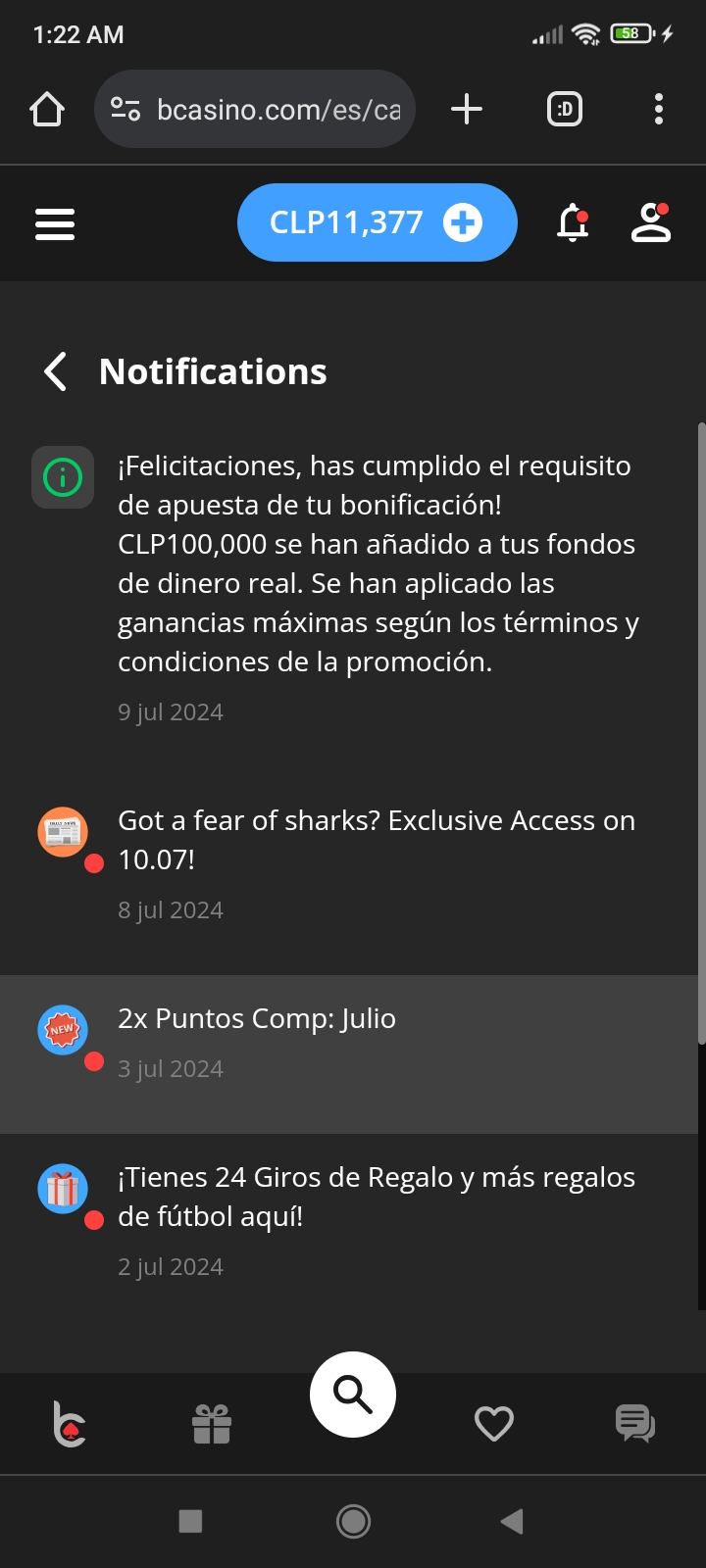Open the favorites heart tab
The width and height of the screenshot is (706, 1568).
[494, 1424]
